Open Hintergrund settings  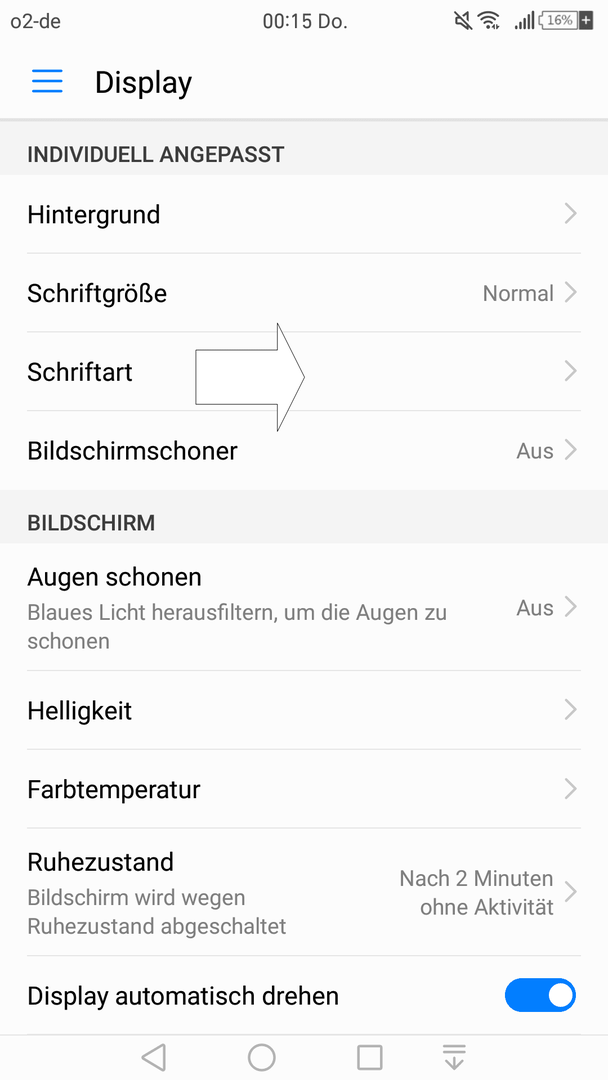(x=304, y=214)
